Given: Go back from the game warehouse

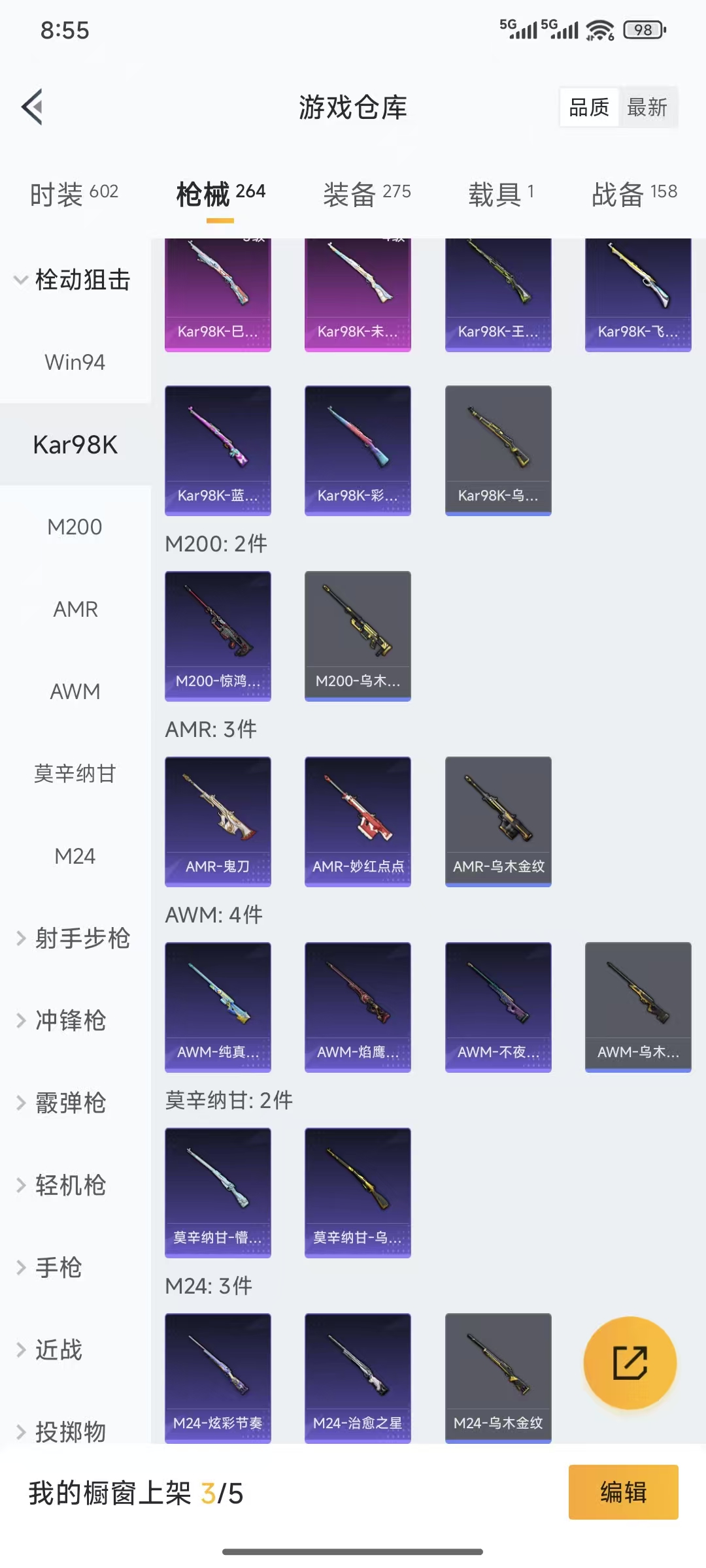Looking at the screenshot, I should (x=33, y=106).
